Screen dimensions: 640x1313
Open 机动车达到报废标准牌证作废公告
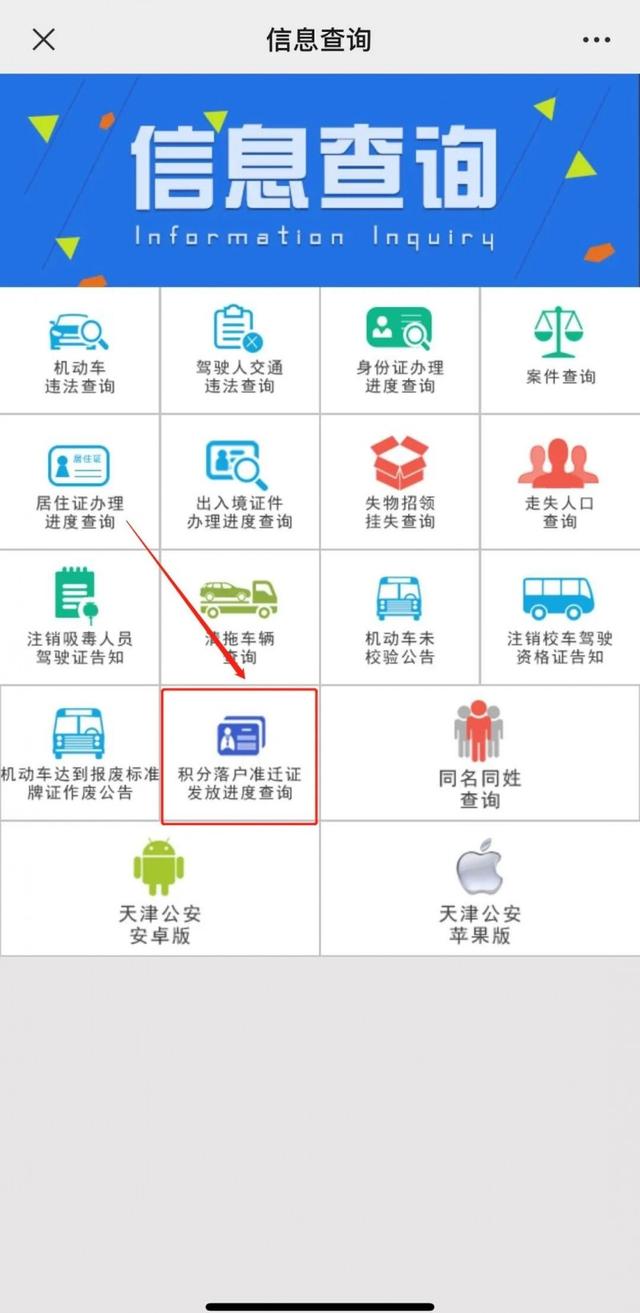[x=80, y=754]
